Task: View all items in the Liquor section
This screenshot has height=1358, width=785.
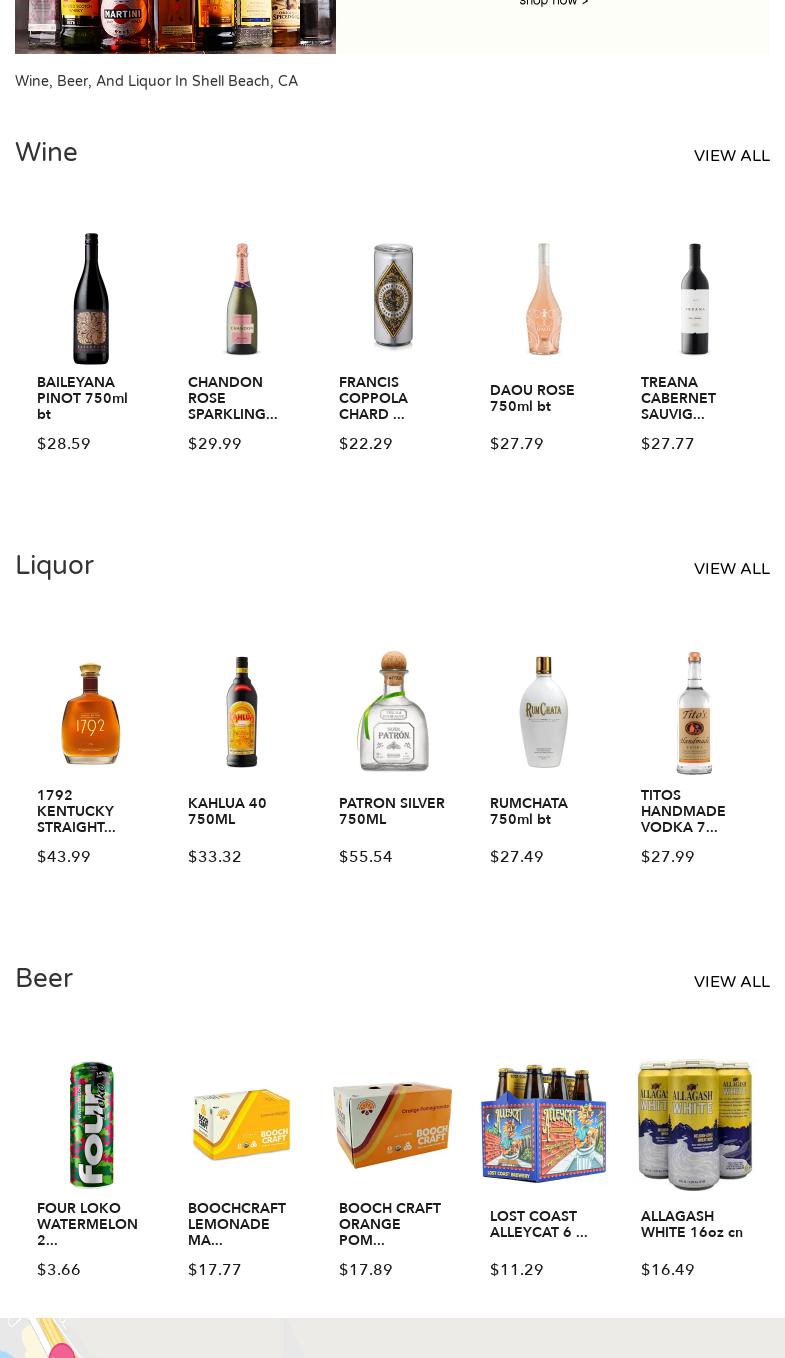Action: tap(731, 569)
